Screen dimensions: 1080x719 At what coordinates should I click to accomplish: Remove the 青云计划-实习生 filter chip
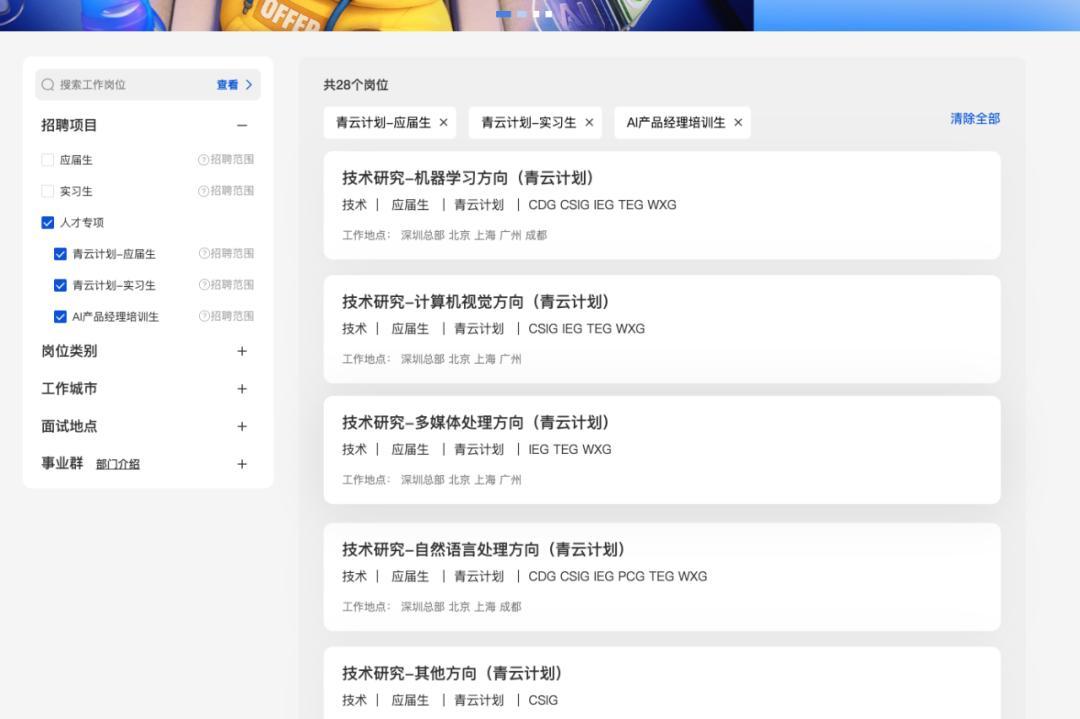pyautogui.click(x=589, y=123)
